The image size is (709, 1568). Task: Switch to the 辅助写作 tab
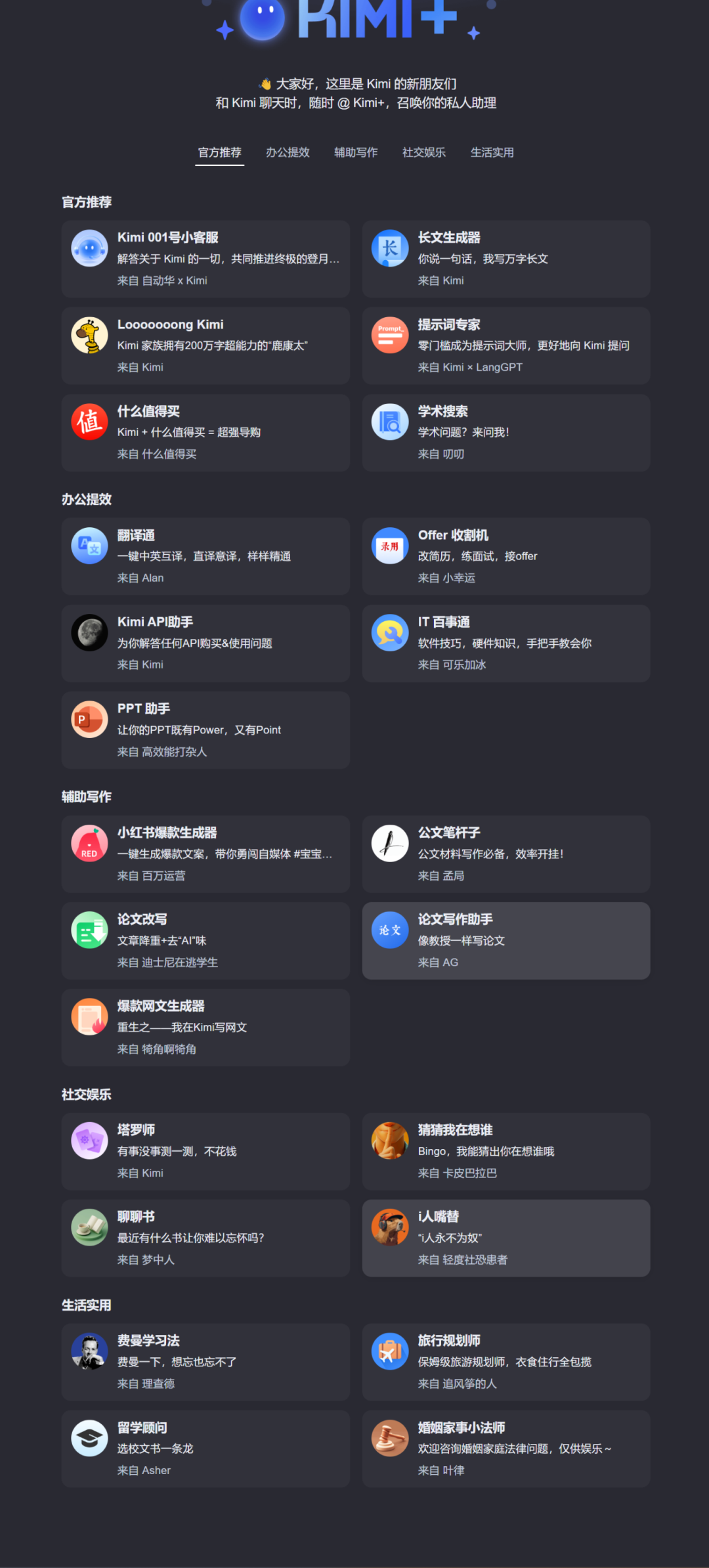click(356, 152)
